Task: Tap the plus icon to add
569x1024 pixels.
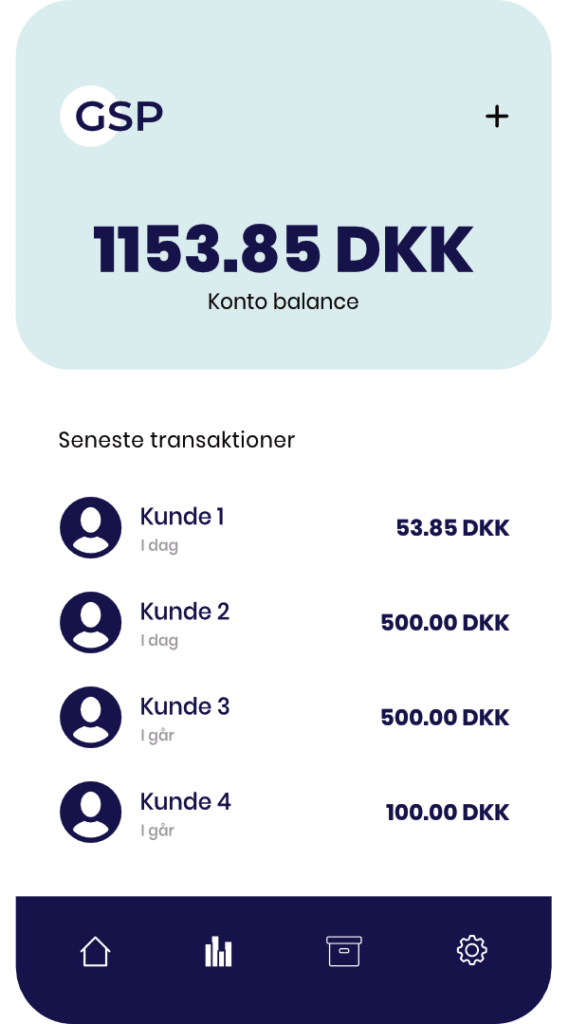Action: [496, 117]
